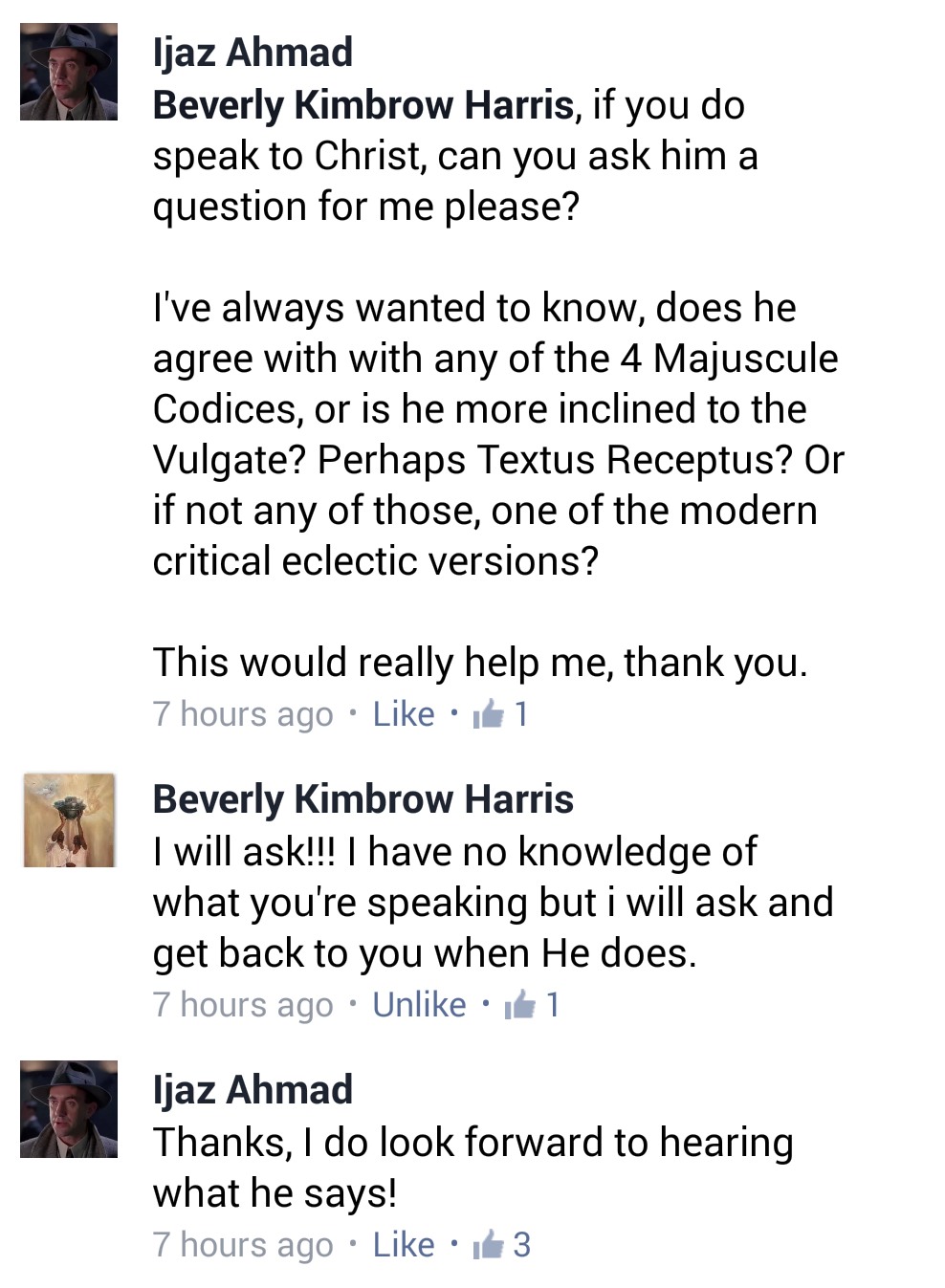View the 3 likes on "Thanks" comment
The image size is (945, 1288).
(x=502, y=1245)
